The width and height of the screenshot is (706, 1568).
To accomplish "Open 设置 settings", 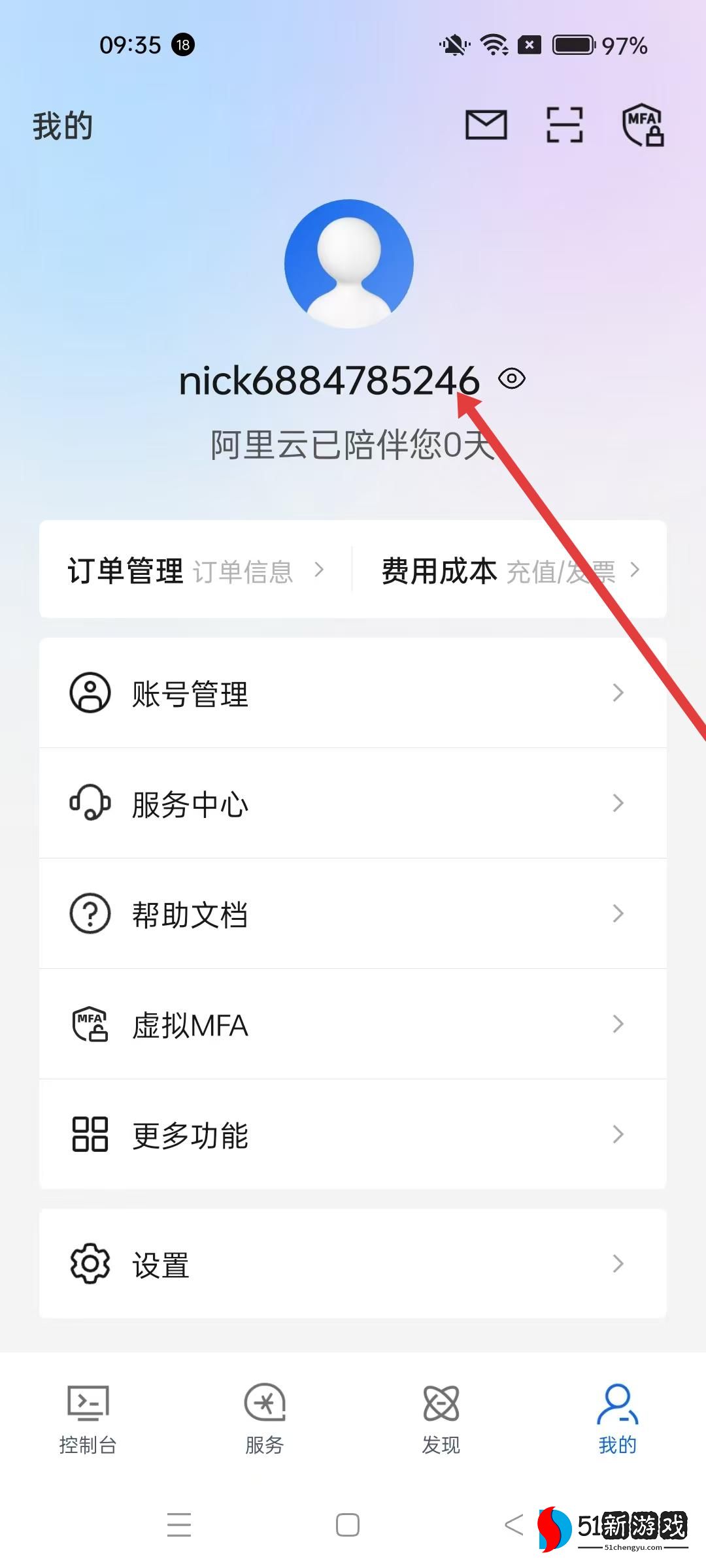I will click(x=353, y=1264).
